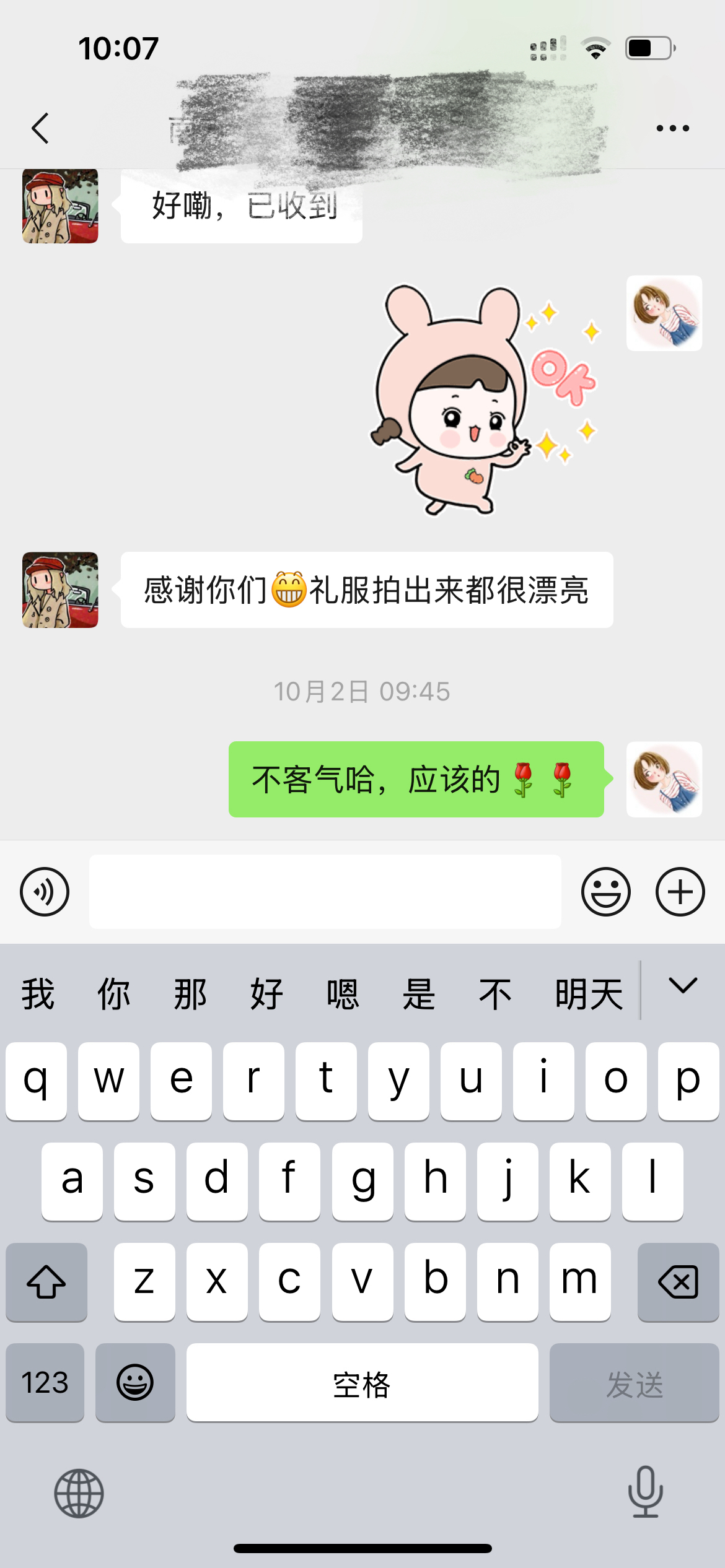This screenshot has width=725, height=1568.
Task: Focus the message text field
Action: 325,892
